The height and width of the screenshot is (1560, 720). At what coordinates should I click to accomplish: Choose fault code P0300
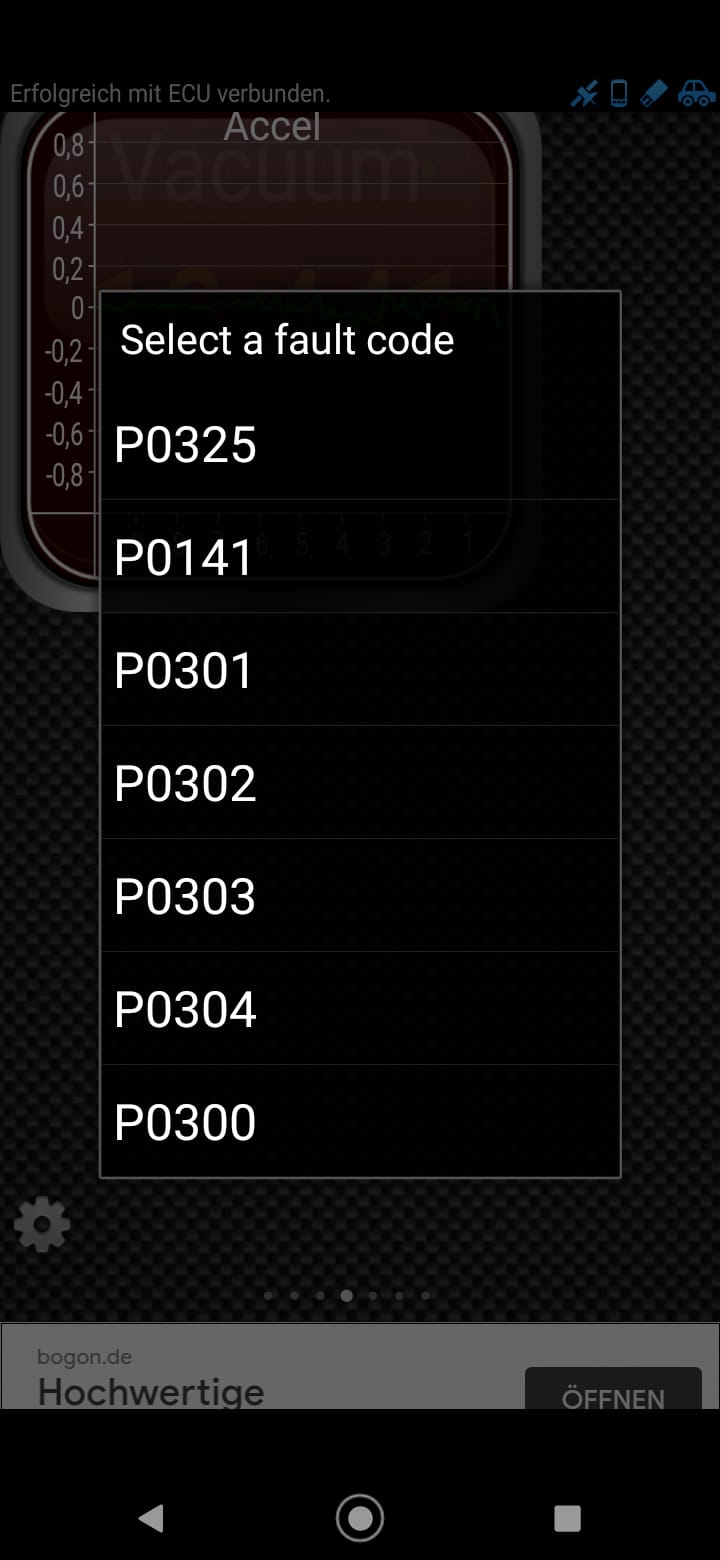(x=360, y=1122)
